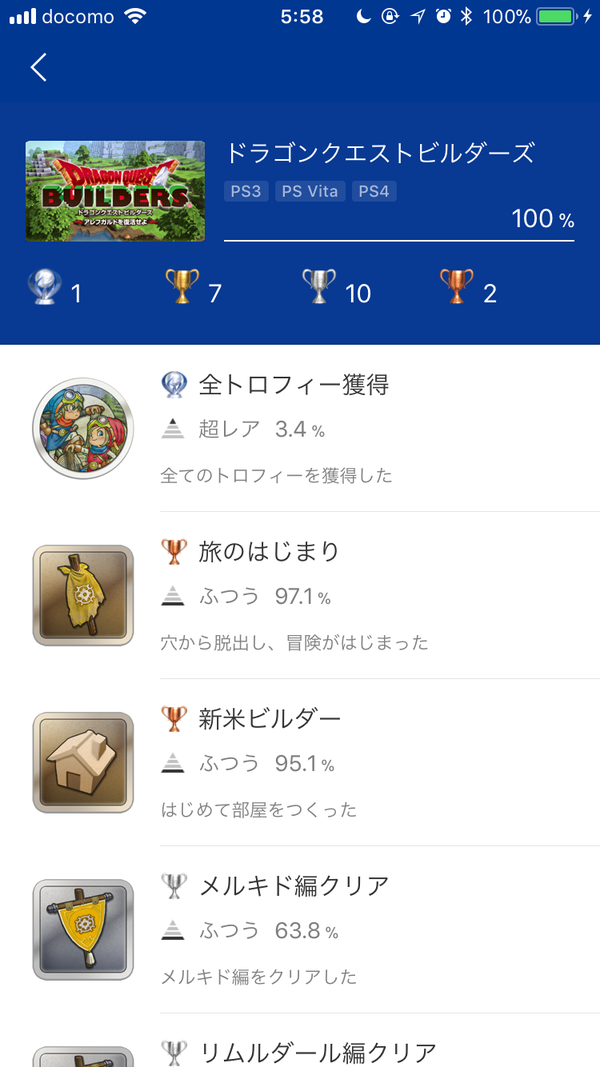The height and width of the screenshot is (1067, 600).
Task: Select the メルキド編クリア trophy row
Action: 300,930
